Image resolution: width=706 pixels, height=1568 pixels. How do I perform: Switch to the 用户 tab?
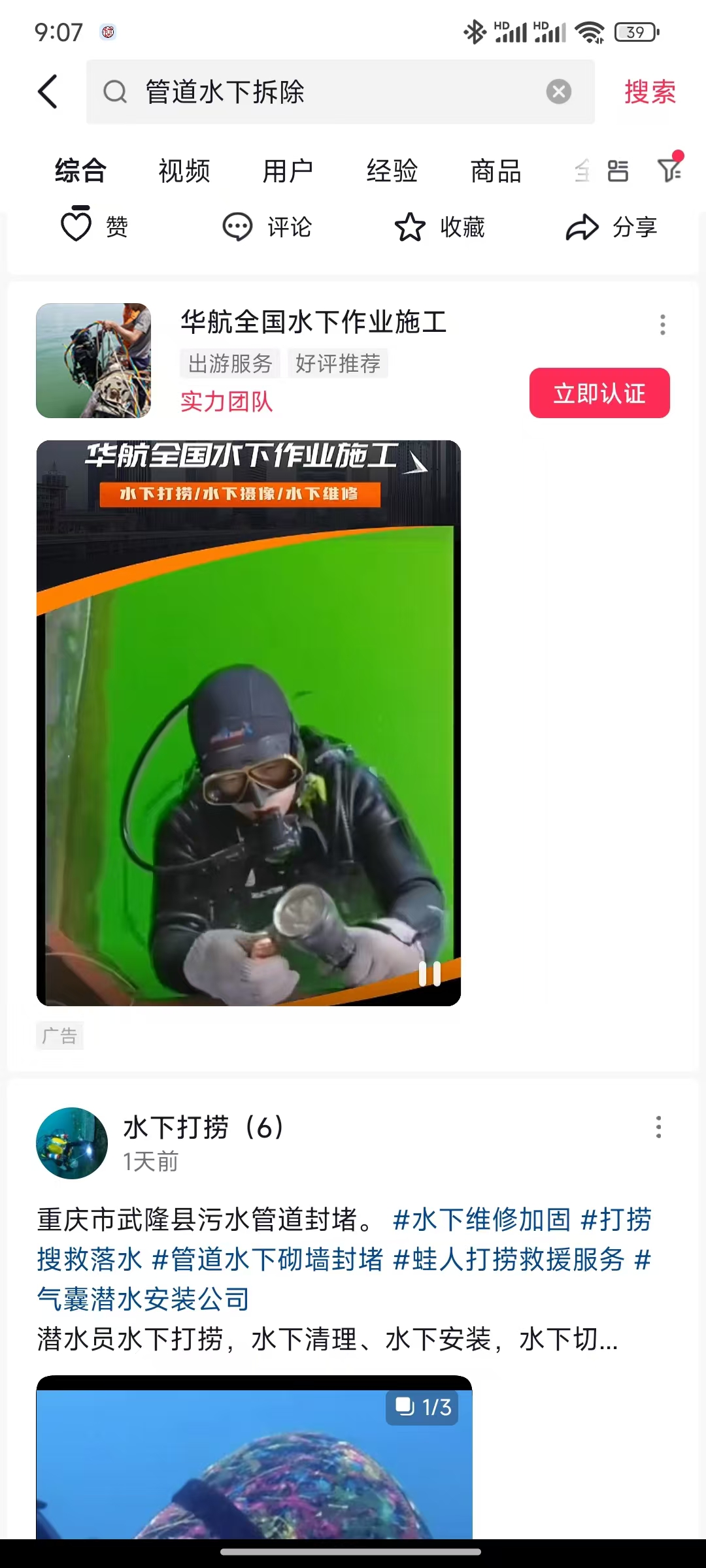[288, 171]
